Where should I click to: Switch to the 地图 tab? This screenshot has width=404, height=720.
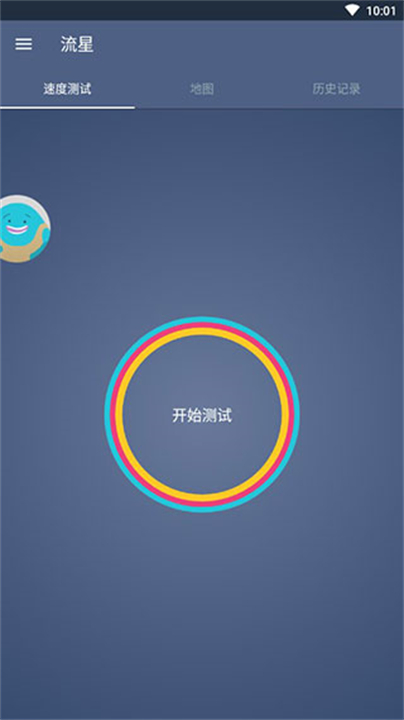point(202,89)
